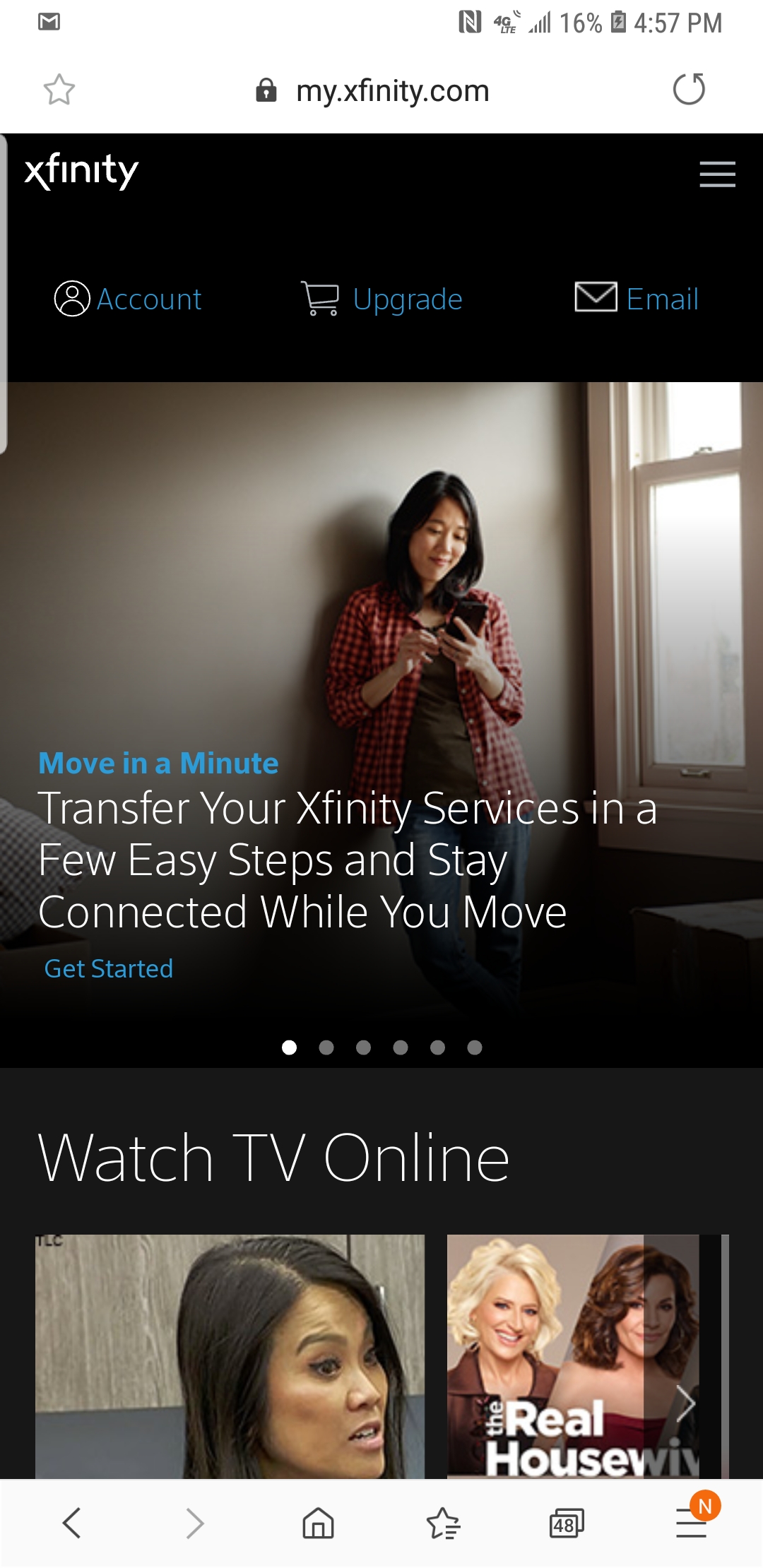Screen dimensions: 763x1568
Task: Reload the my.xfinity.com page
Action: (x=689, y=90)
